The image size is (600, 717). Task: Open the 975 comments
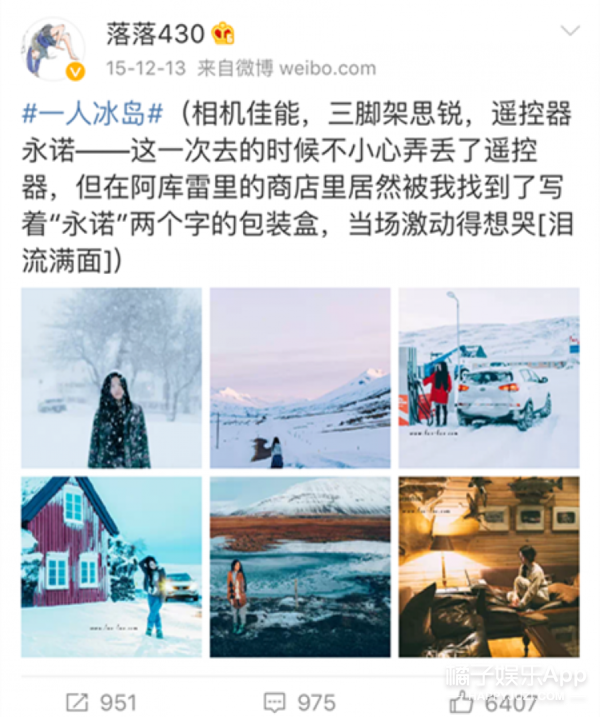pos(298,700)
